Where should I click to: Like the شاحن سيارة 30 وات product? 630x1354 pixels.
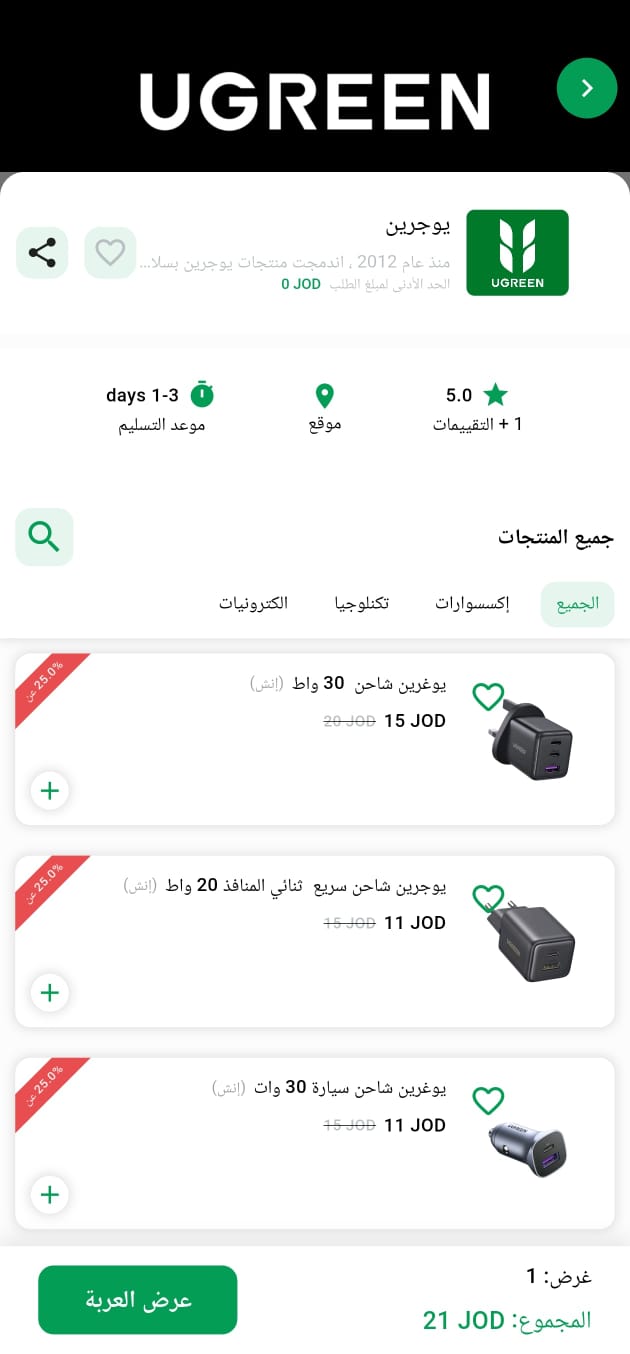click(x=488, y=1101)
